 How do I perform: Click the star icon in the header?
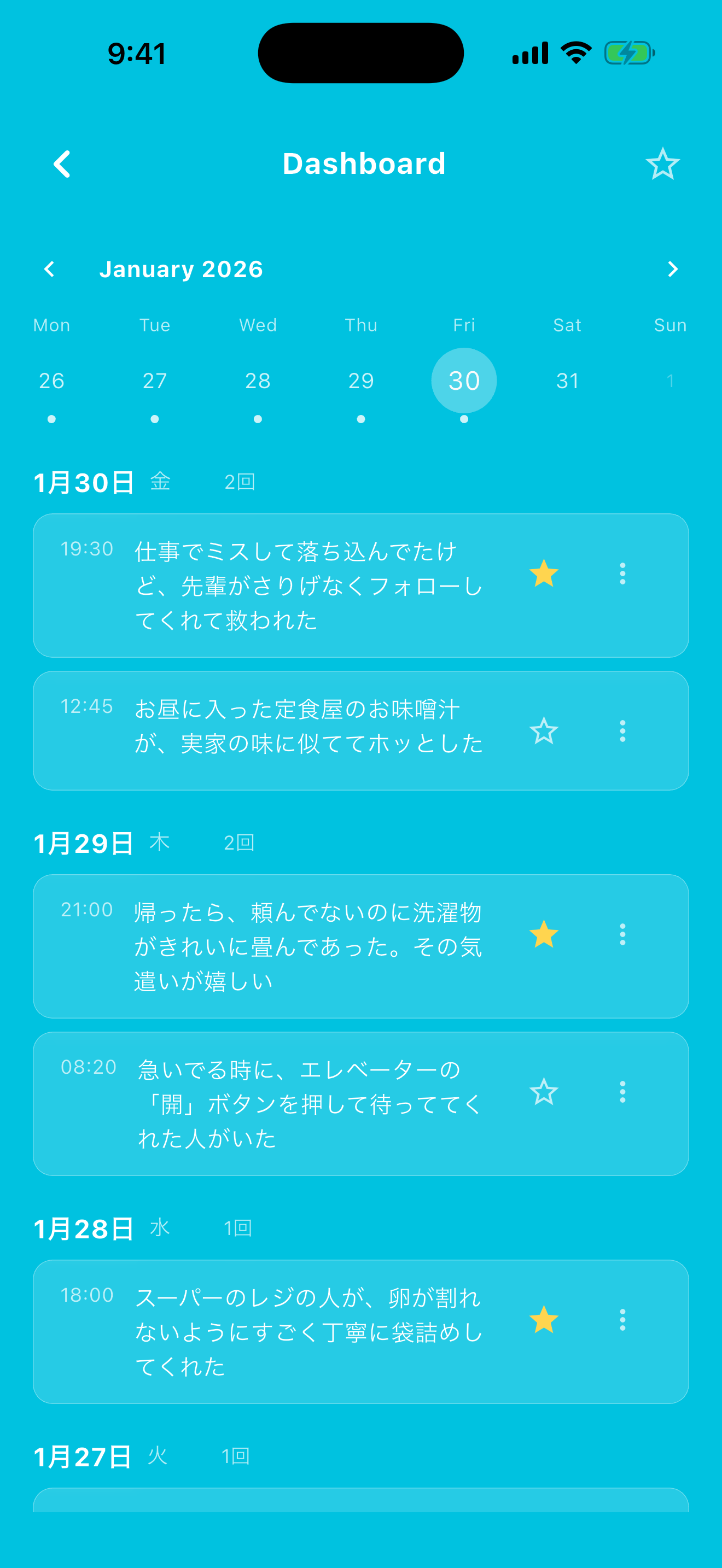click(x=662, y=163)
